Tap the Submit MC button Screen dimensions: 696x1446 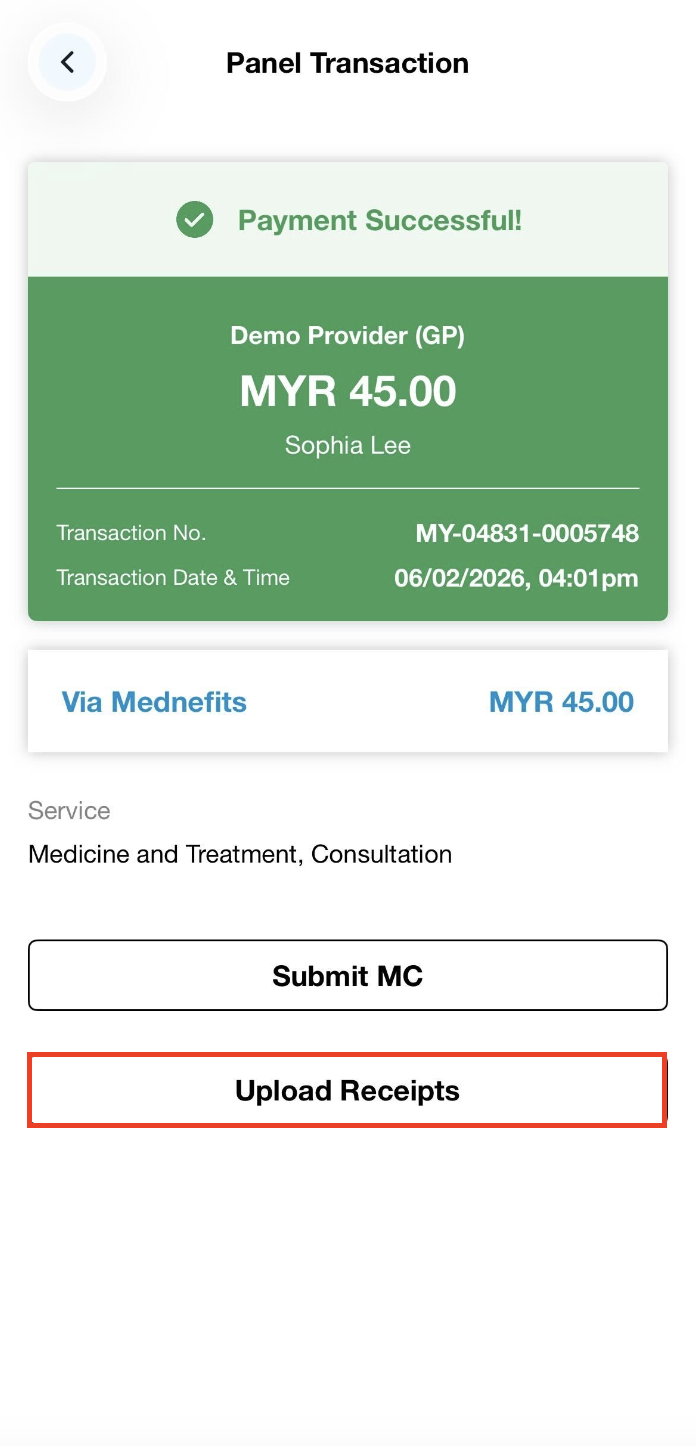click(x=347, y=975)
